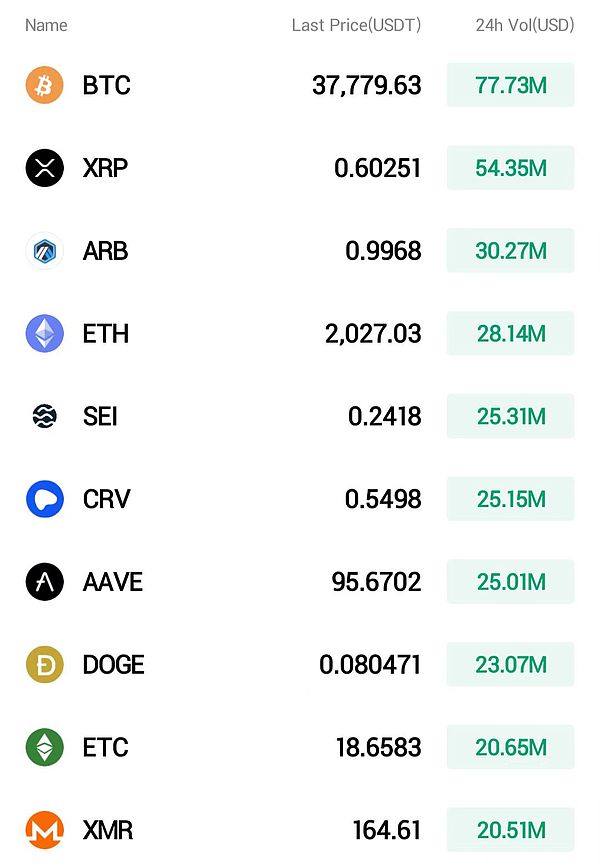This screenshot has width=600, height=866.
Task: Open the ETC listing
Action: [x=105, y=748]
